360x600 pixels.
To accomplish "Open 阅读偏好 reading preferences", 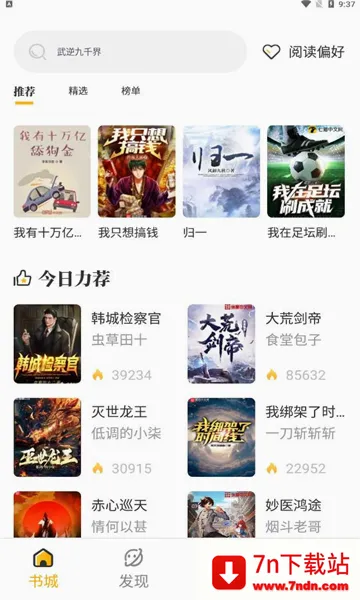I will click(303, 52).
